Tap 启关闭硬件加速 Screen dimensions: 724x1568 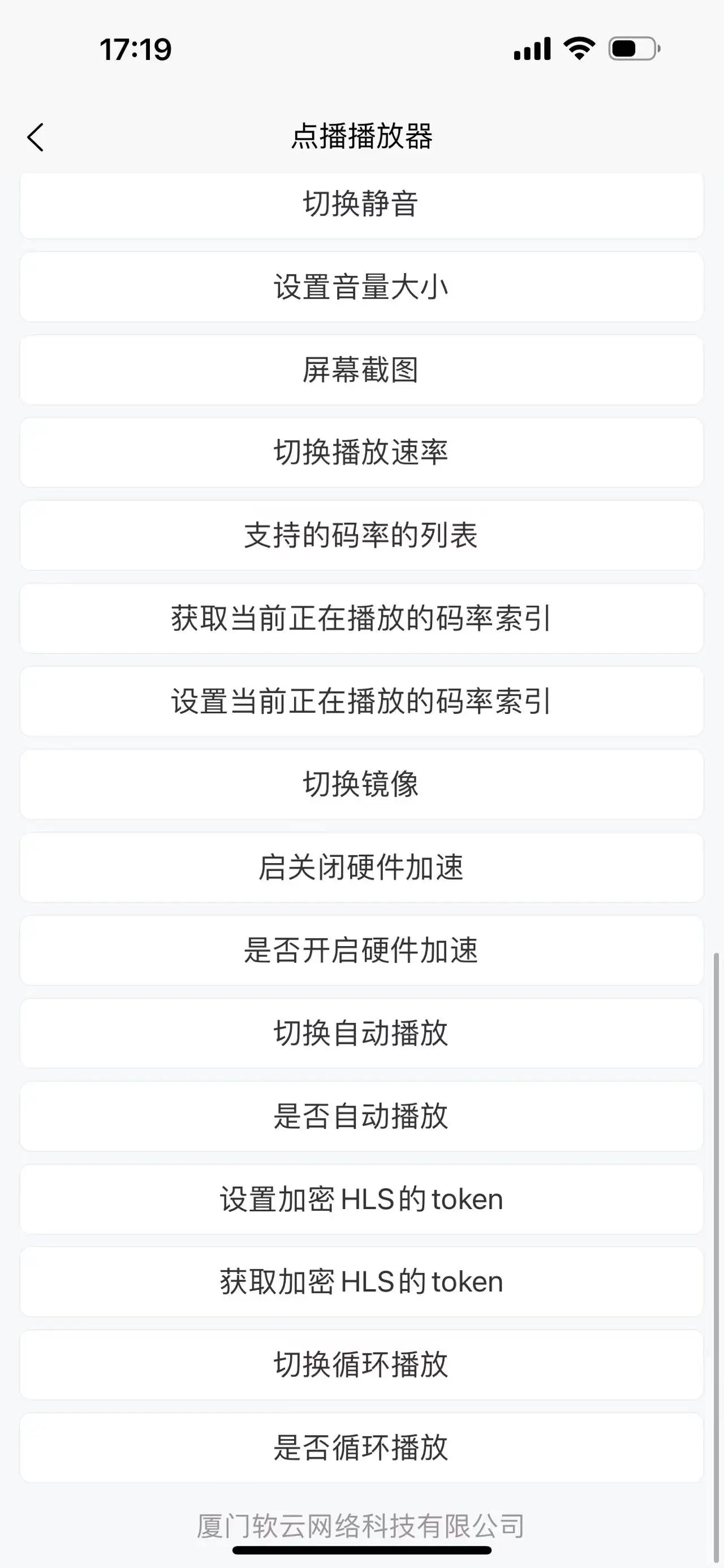click(361, 868)
